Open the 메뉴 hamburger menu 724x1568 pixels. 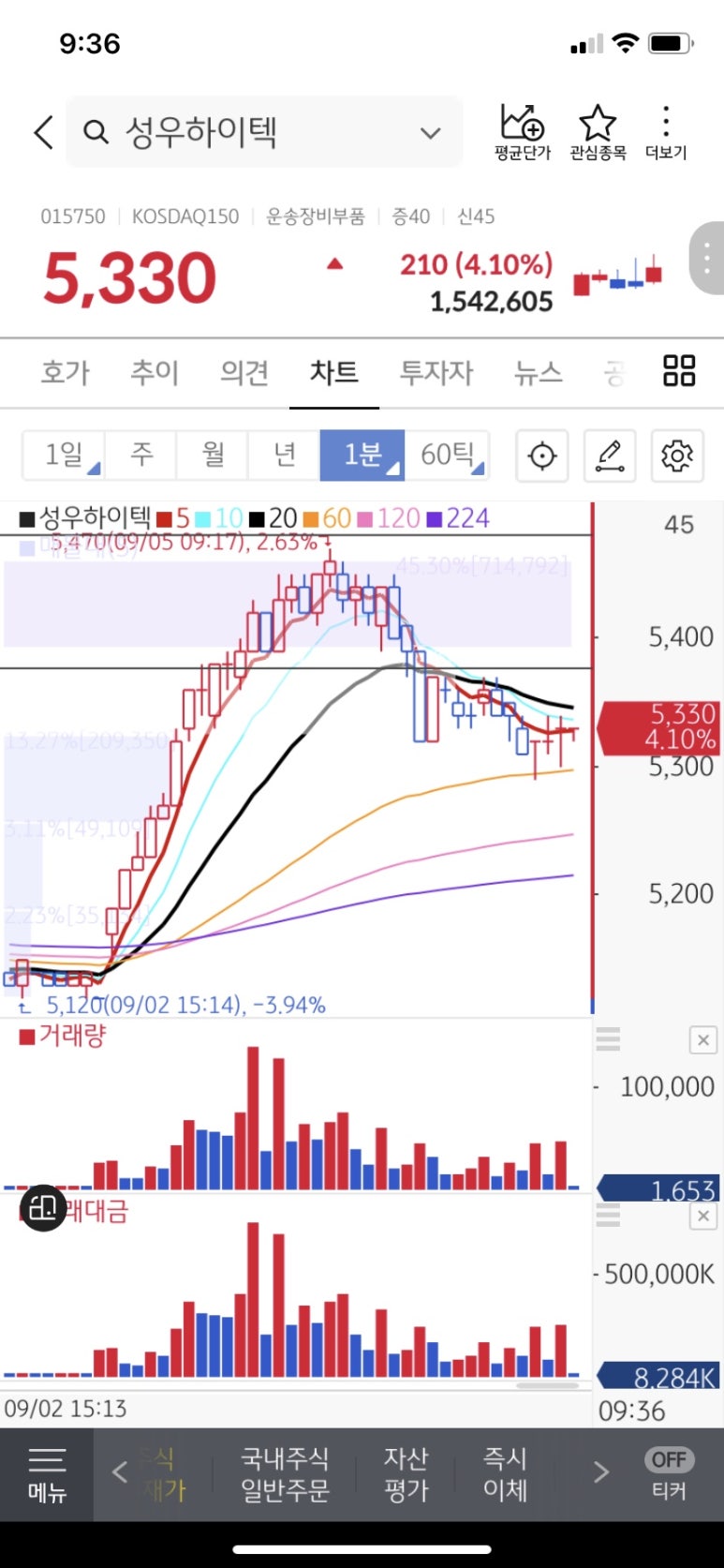point(47,1474)
